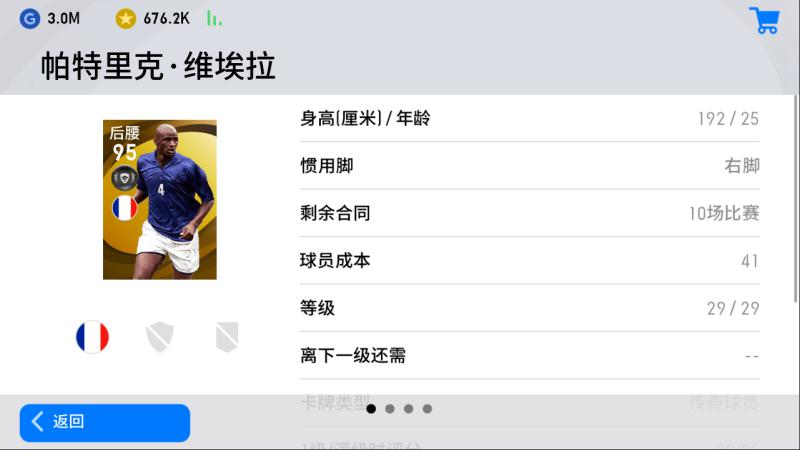Tap the page indicator dots
The height and width of the screenshot is (450, 800).
pyautogui.click(x=399, y=408)
